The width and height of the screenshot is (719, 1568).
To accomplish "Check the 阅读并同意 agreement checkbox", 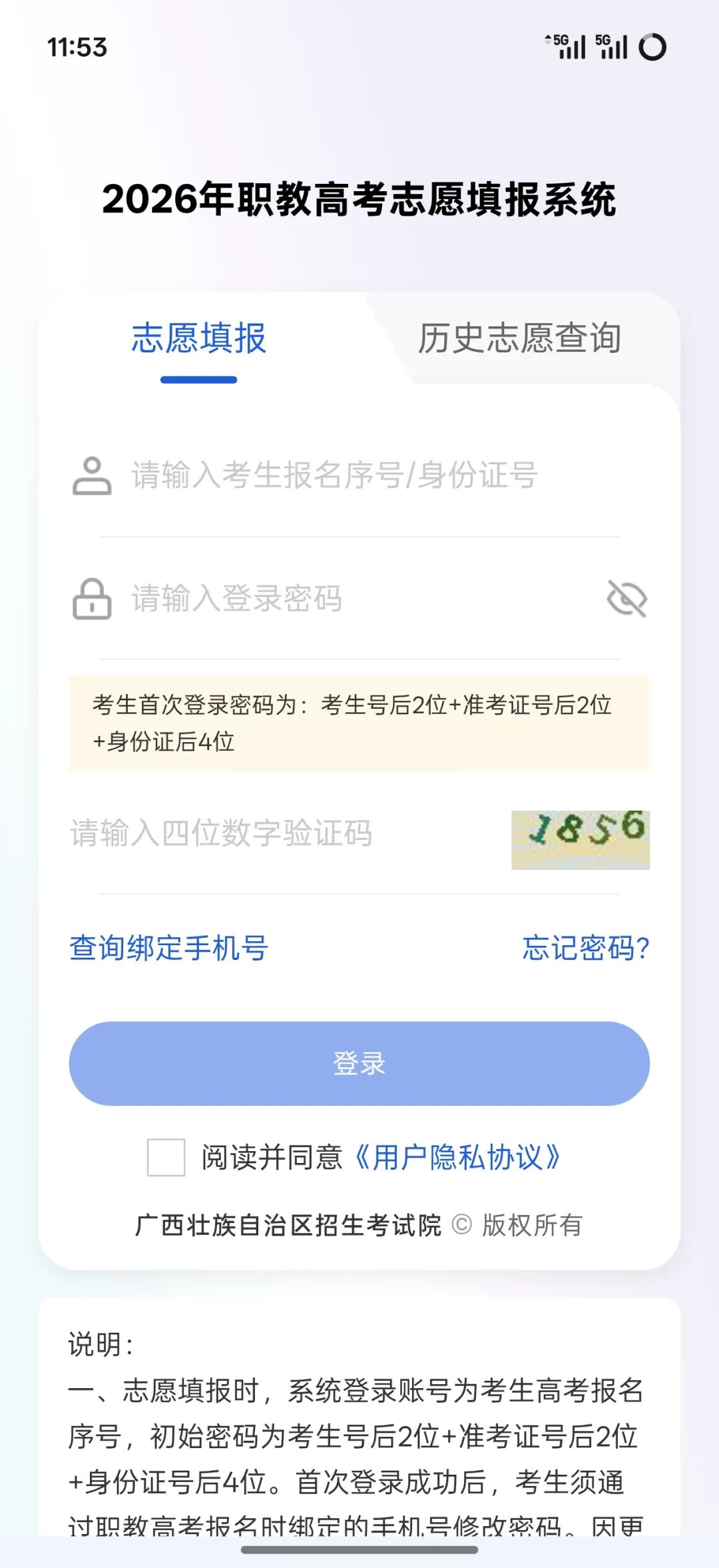I will coord(166,1158).
